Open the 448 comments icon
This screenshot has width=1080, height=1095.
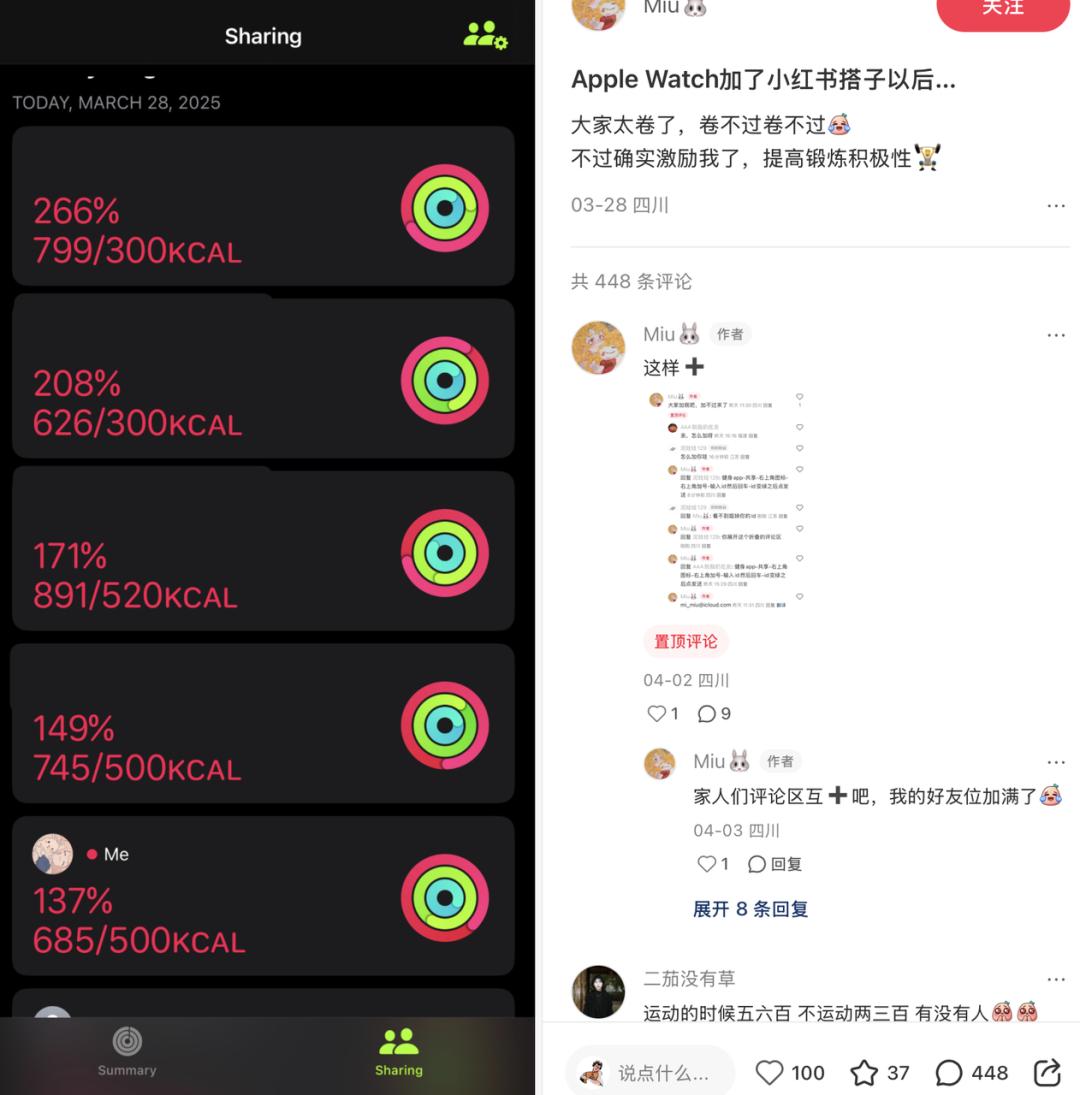pos(949,1073)
